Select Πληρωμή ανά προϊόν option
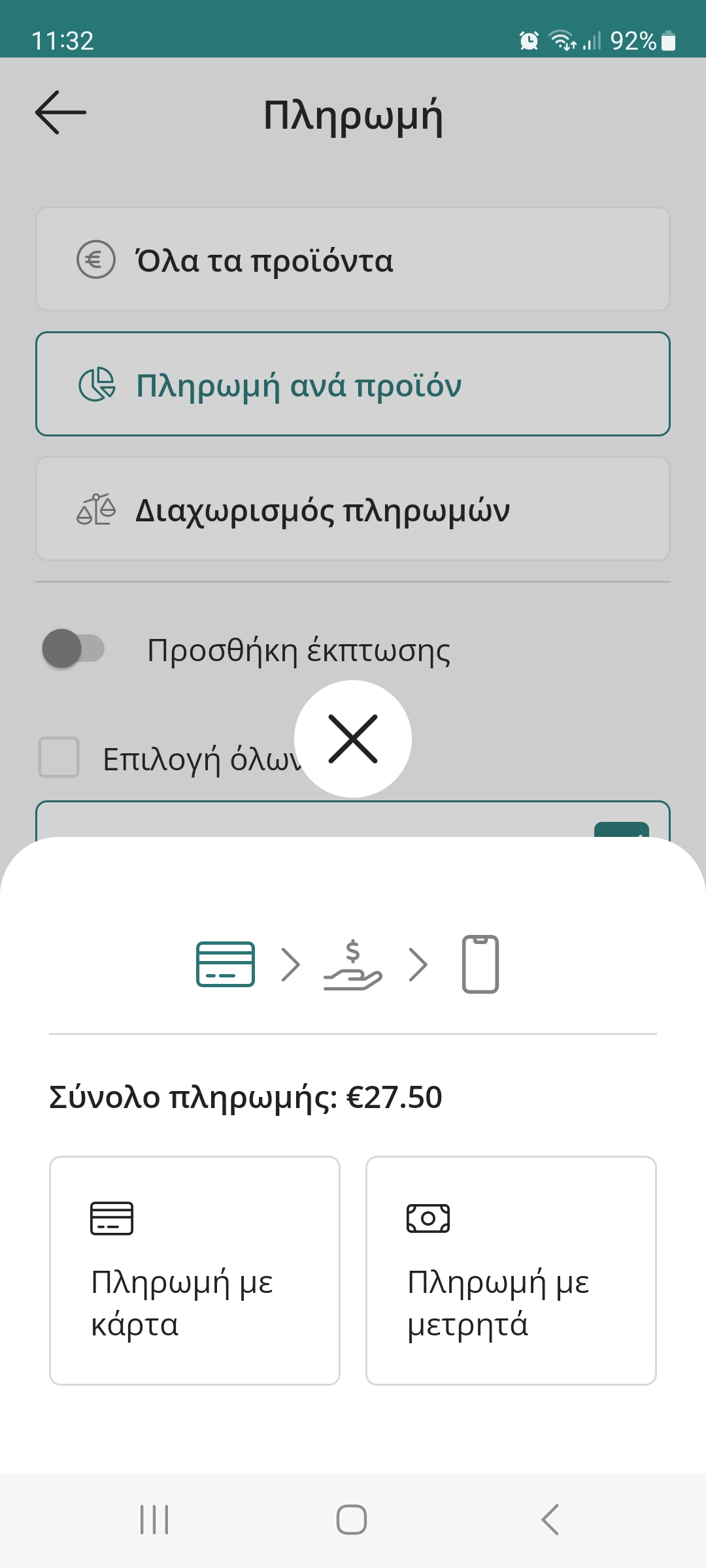 [353, 384]
